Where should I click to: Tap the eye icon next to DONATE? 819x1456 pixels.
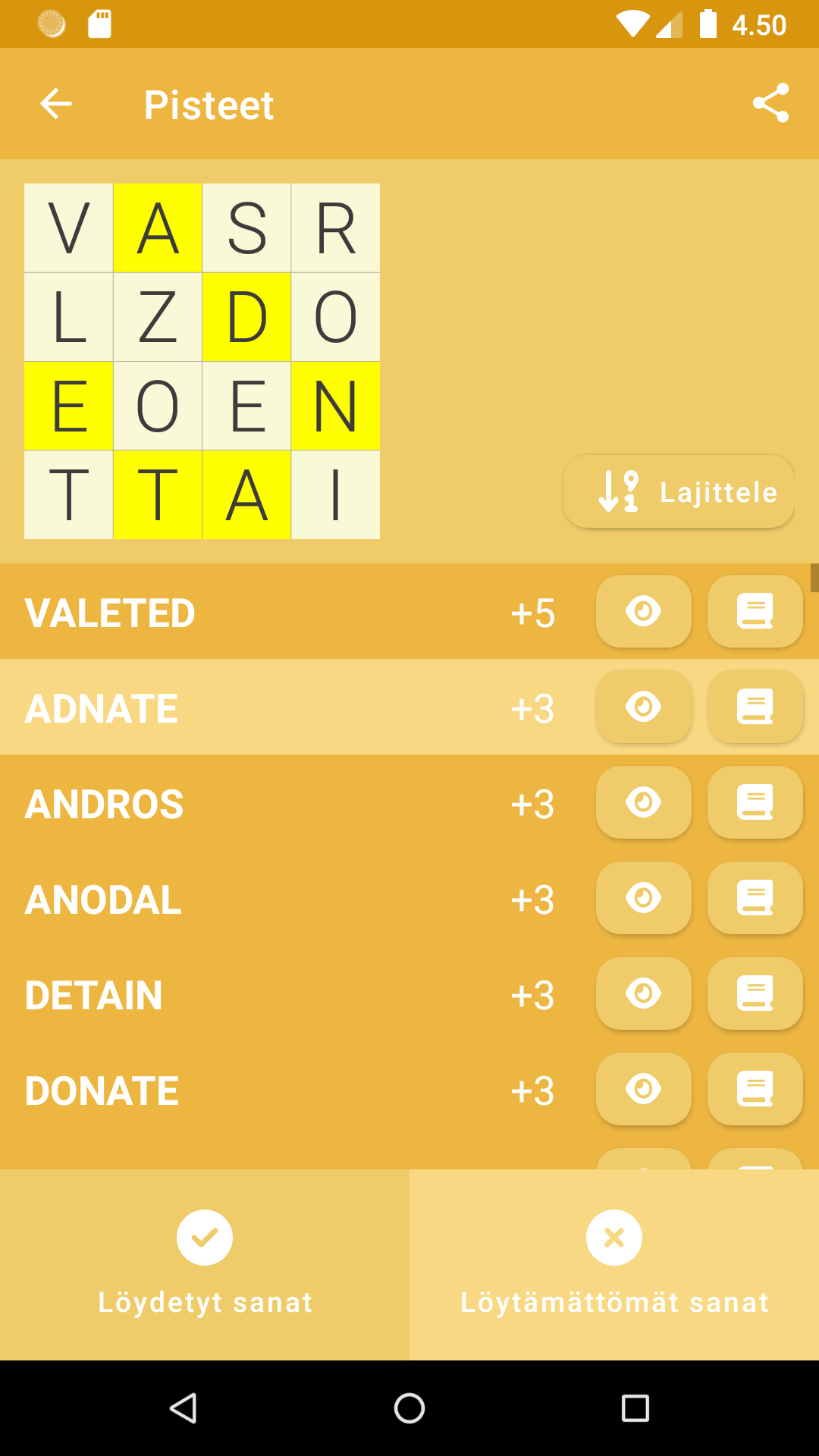644,1089
